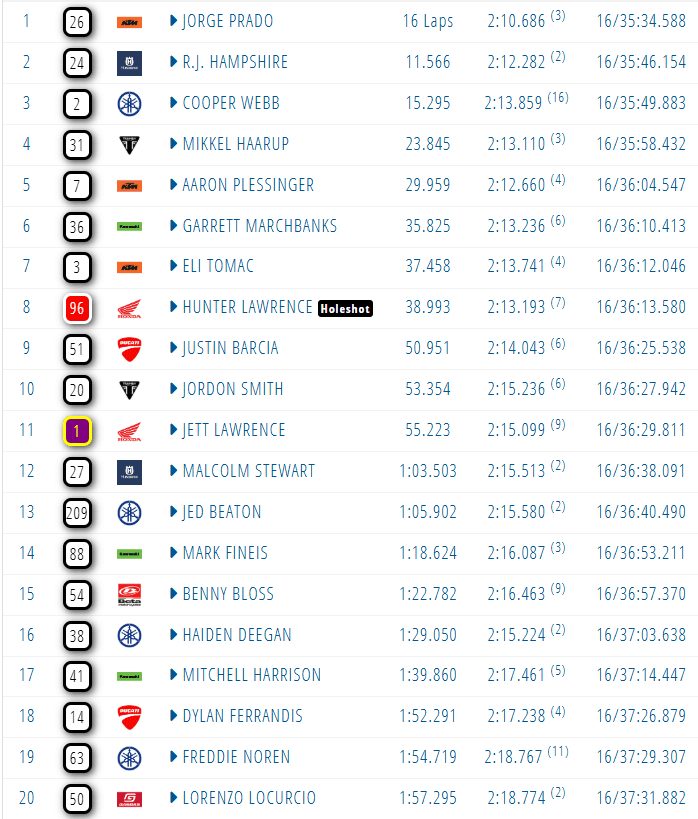This screenshot has width=698, height=819.
Task: Expand Mikkel Haarup's entry
Action: click(174, 144)
